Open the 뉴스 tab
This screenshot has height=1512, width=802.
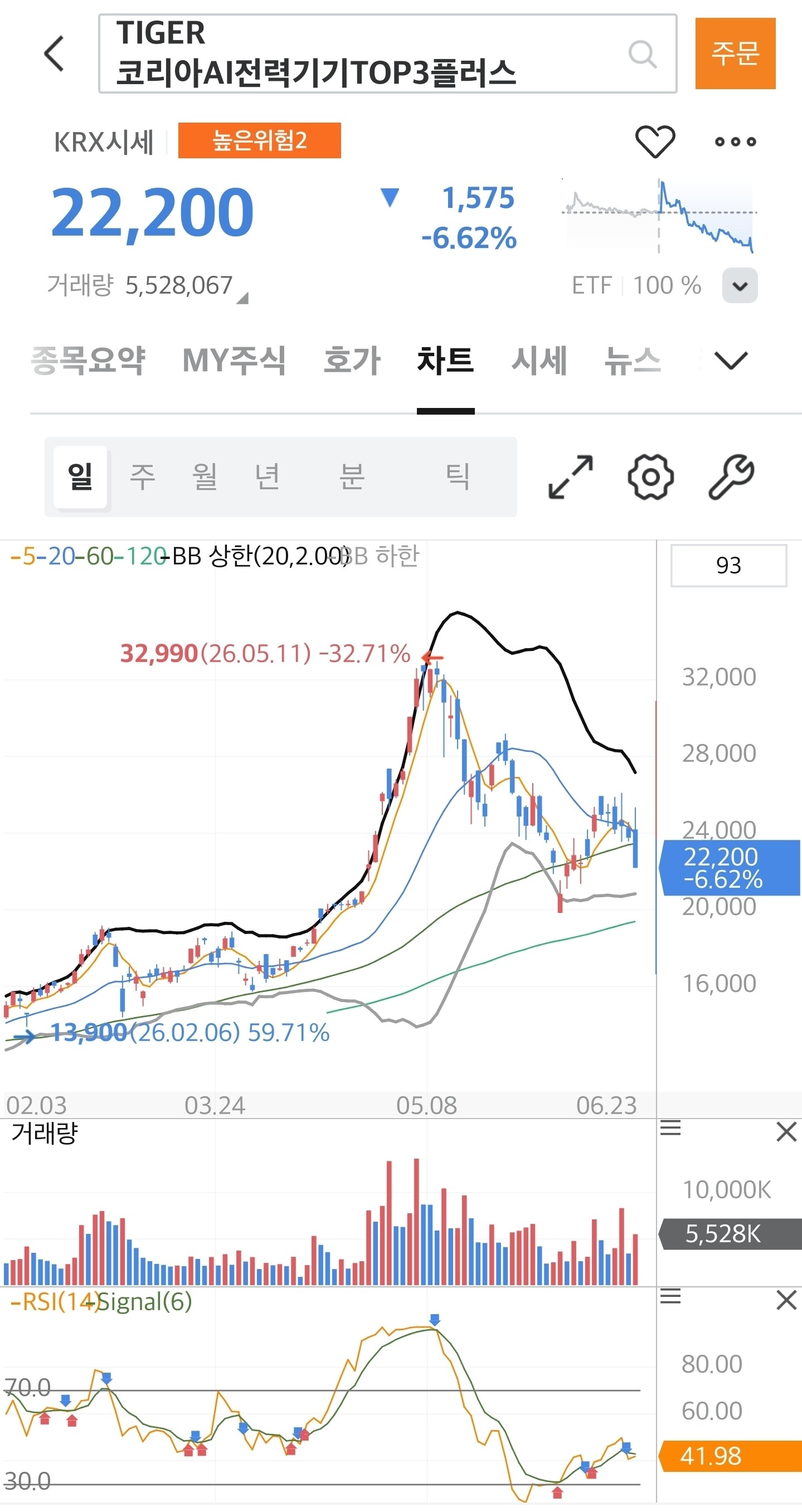pos(633,360)
